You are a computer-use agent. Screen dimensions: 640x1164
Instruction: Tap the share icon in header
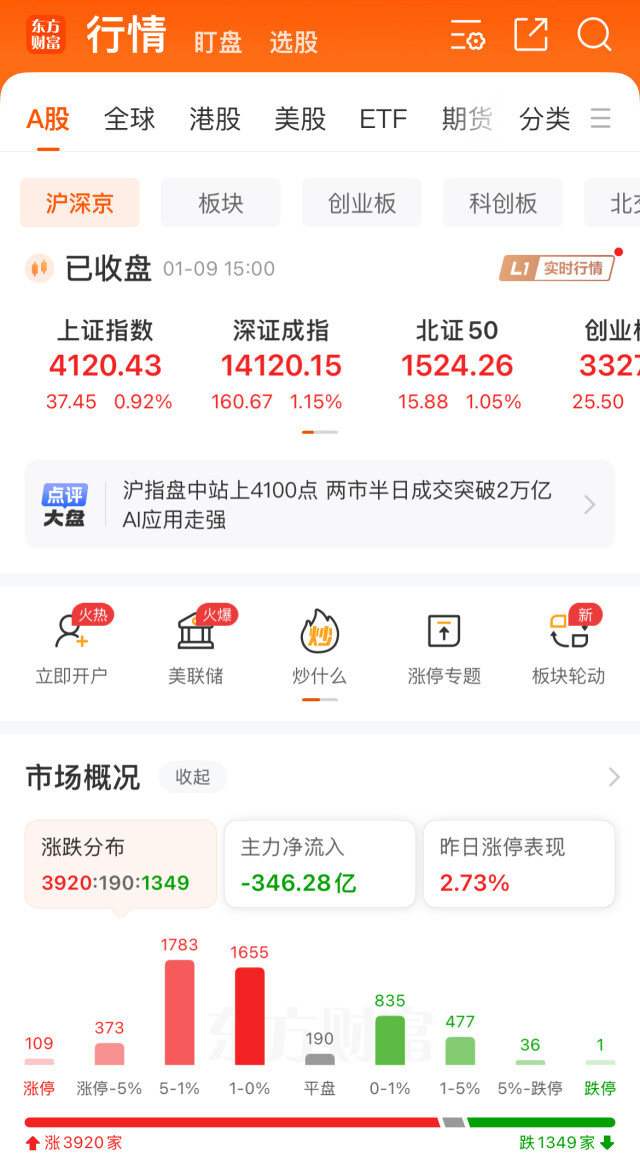click(x=531, y=36)
